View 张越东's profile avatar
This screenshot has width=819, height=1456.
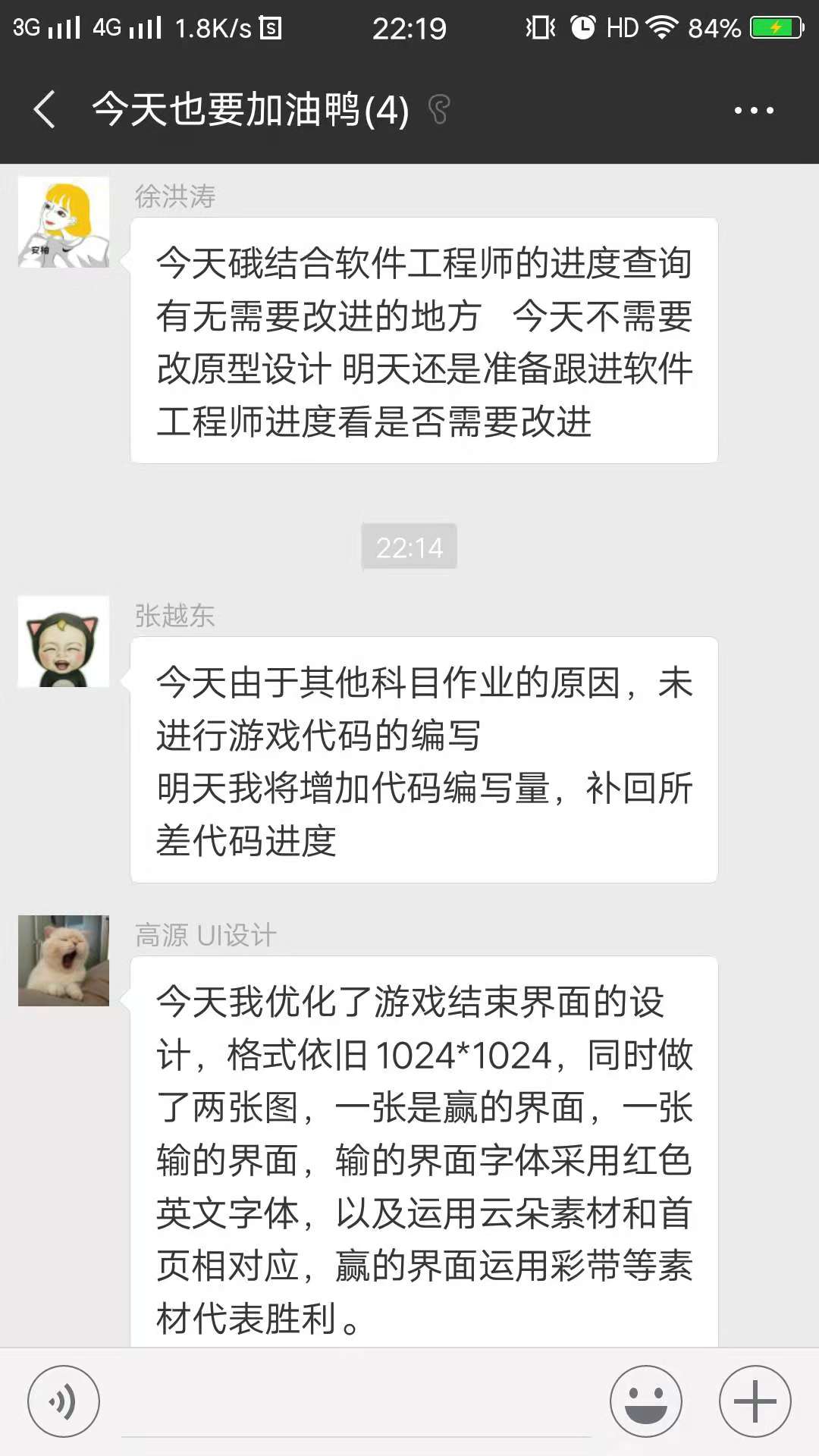click(x=64, y=642)
